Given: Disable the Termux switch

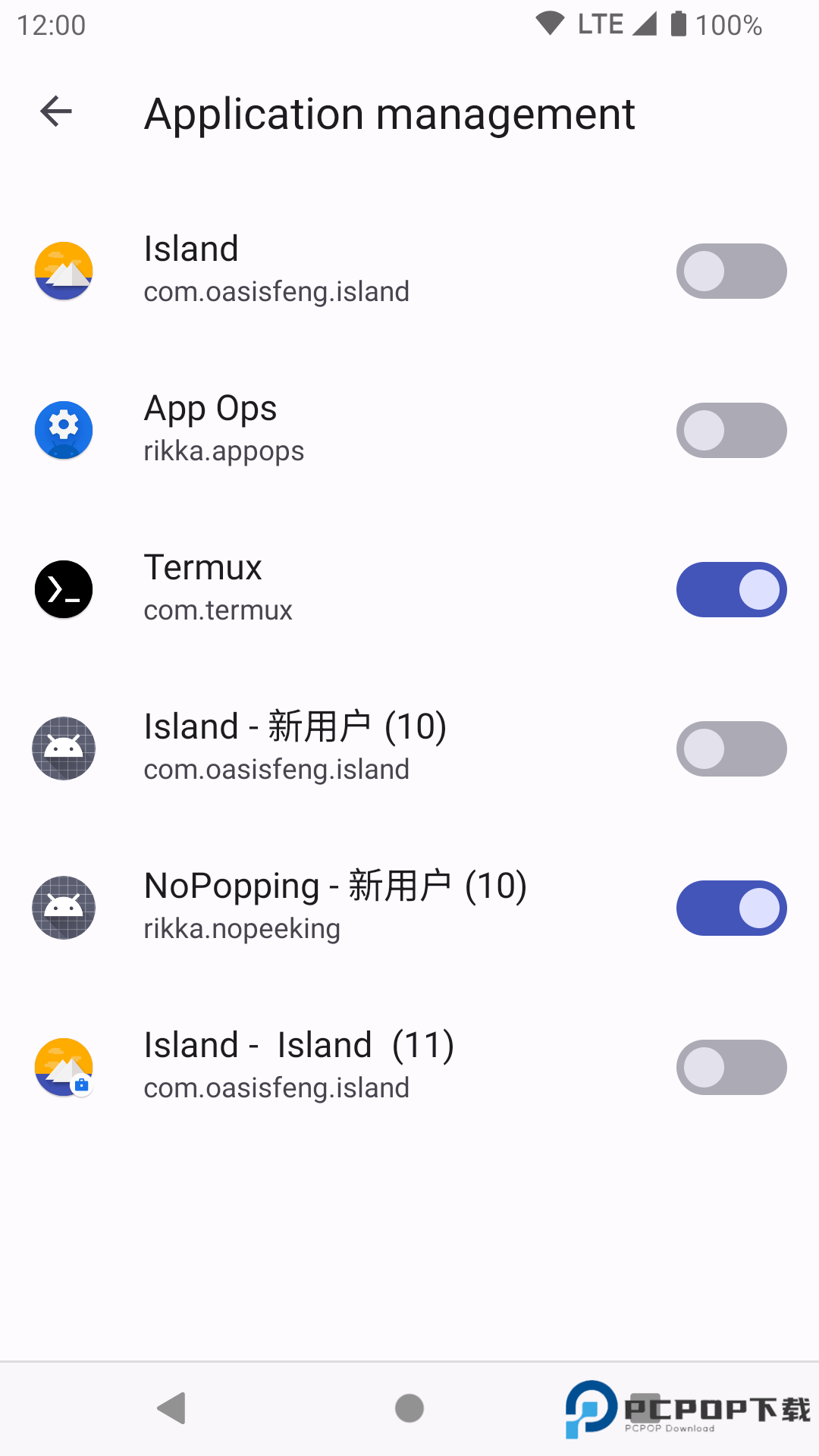Looking at the screenshot, I should (731, 589).
